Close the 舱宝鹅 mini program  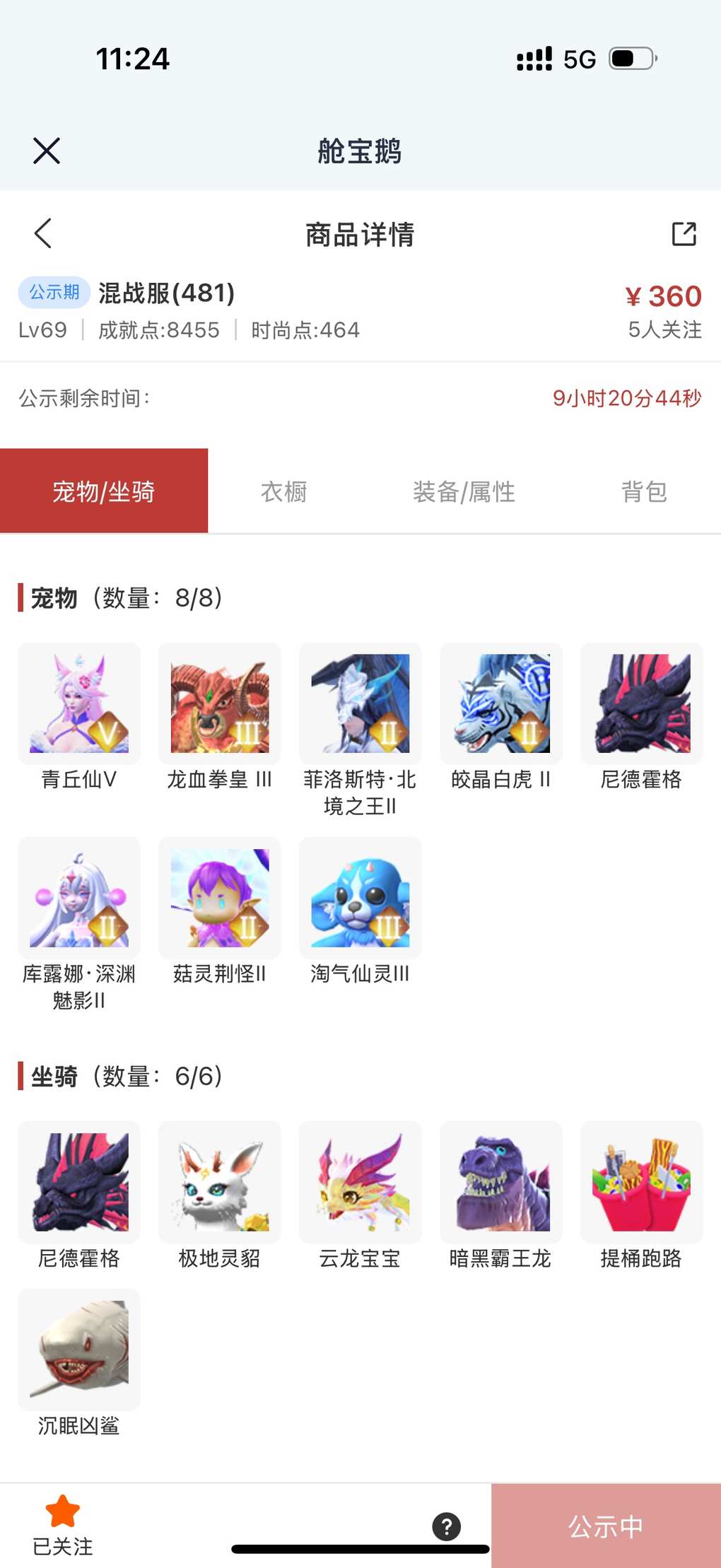[47, 151]
